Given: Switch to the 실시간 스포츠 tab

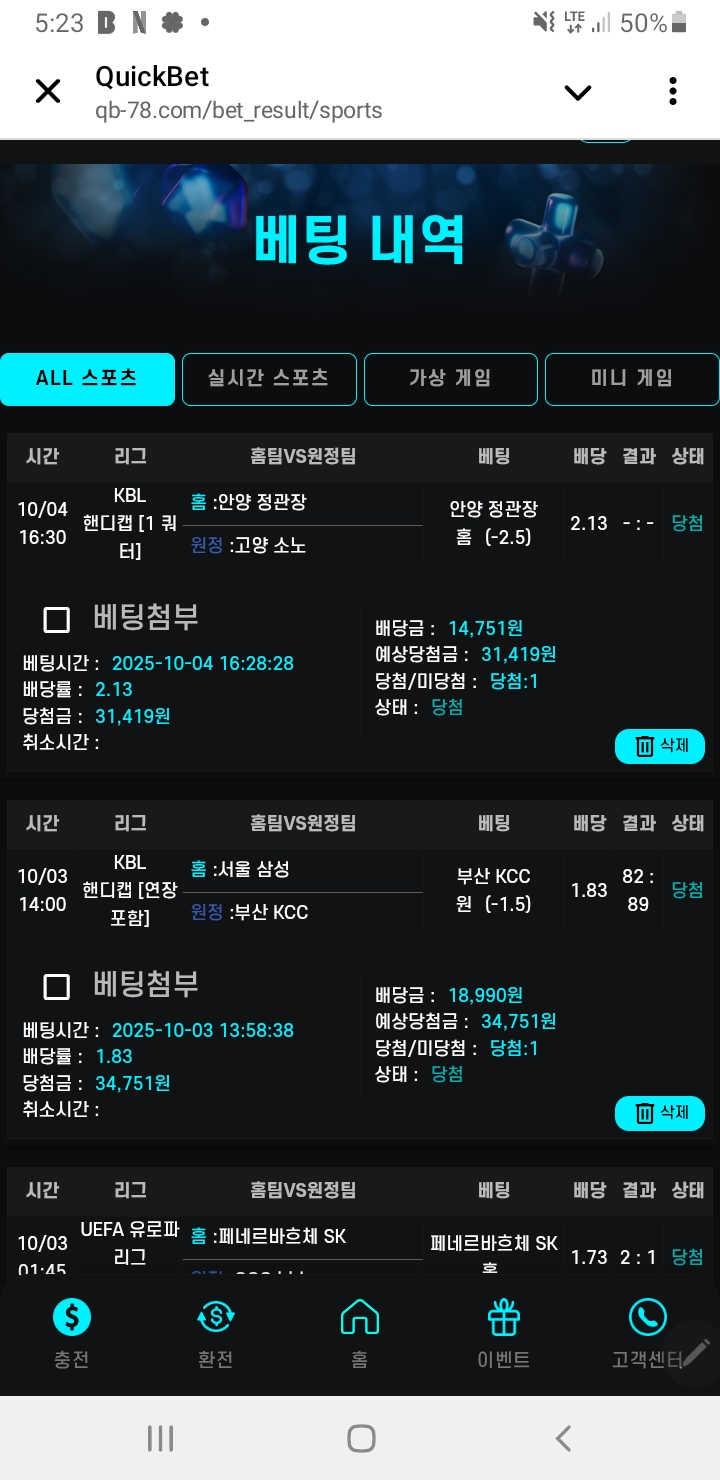Looking at the screenshot, I should [269, 379].
